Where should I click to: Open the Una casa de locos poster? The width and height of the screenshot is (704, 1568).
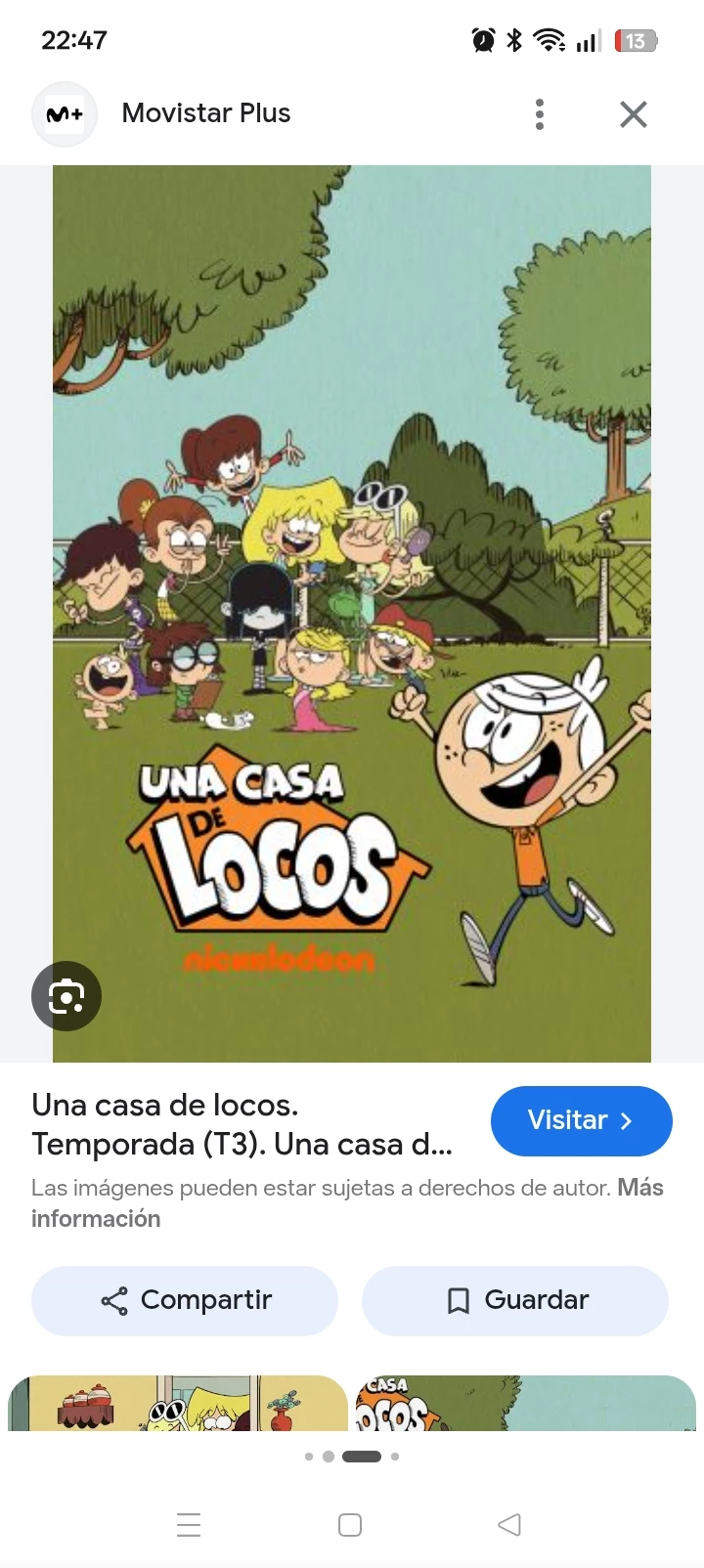pyautogui.click(x=352, y=613)
